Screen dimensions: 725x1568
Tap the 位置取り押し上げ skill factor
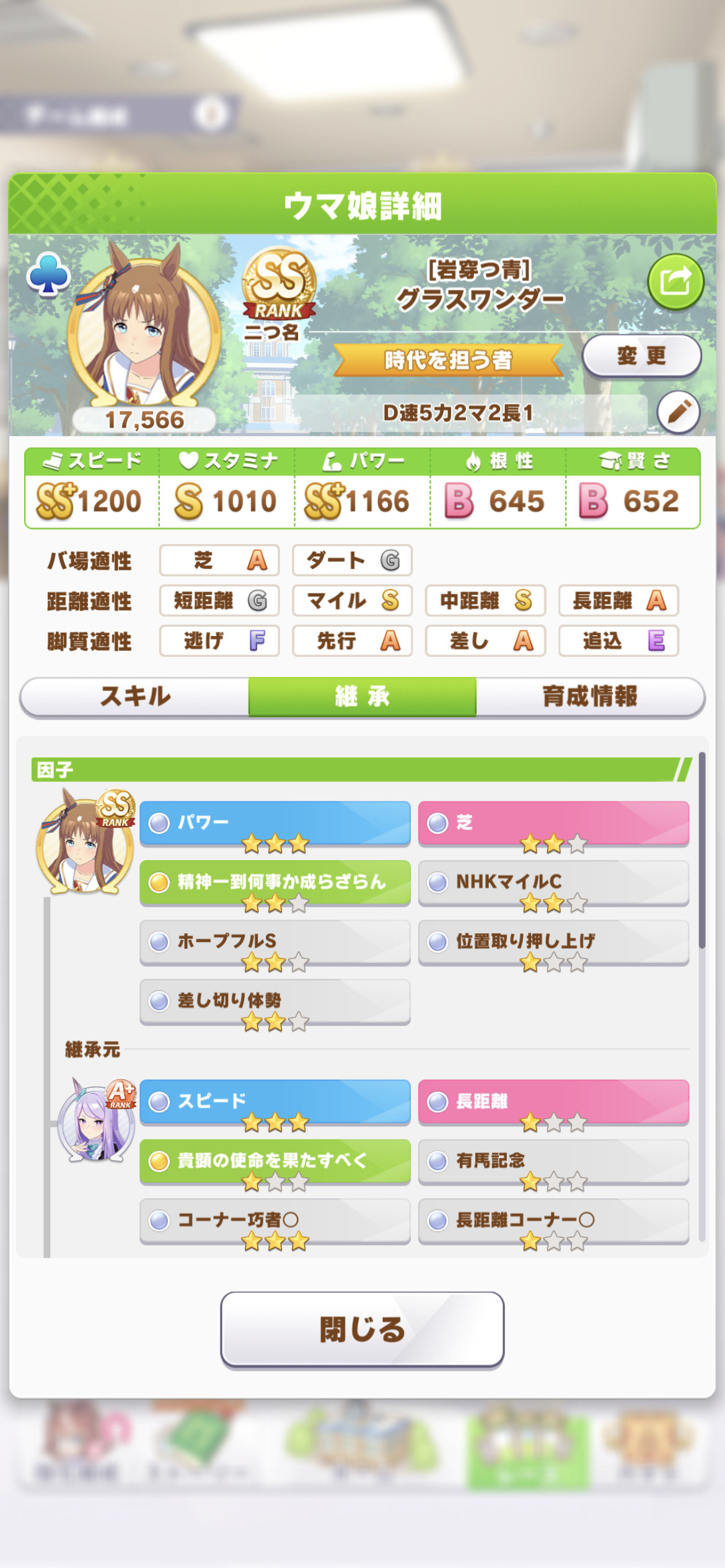click(x=553, y=942)
